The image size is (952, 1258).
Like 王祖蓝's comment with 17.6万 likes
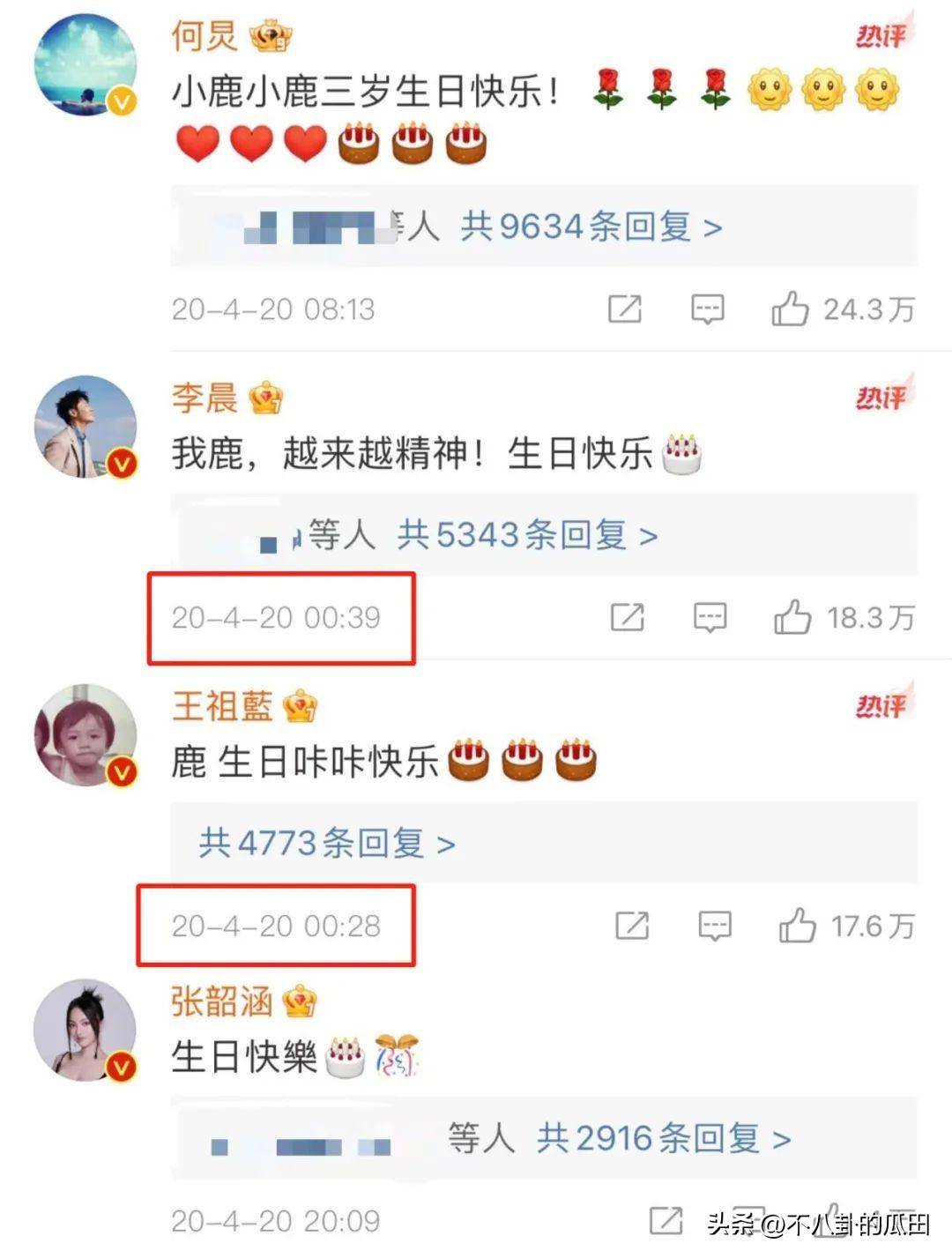(797, 926)
